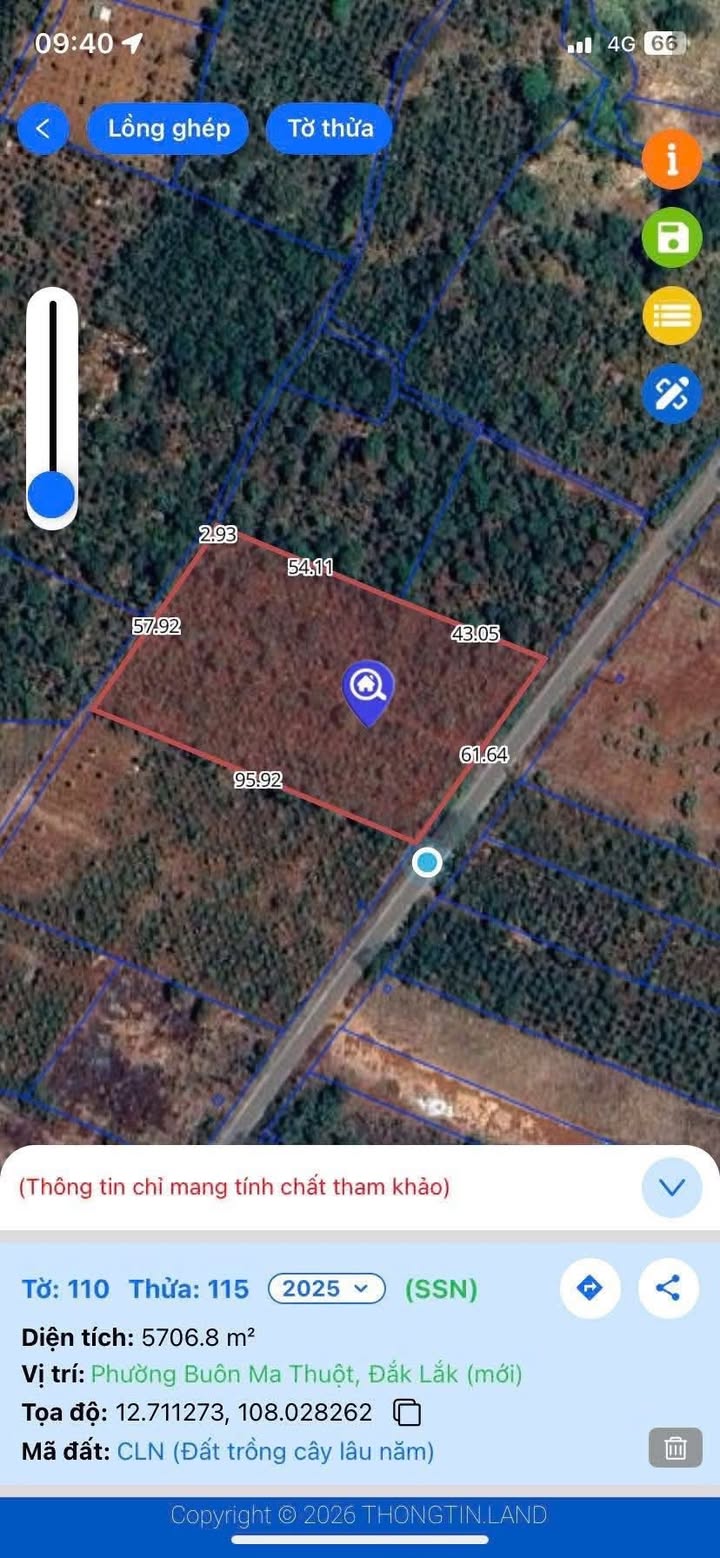720x1558 pixels.
Task: Tap the Lồng ghép button
Action: tap(168, 129)
